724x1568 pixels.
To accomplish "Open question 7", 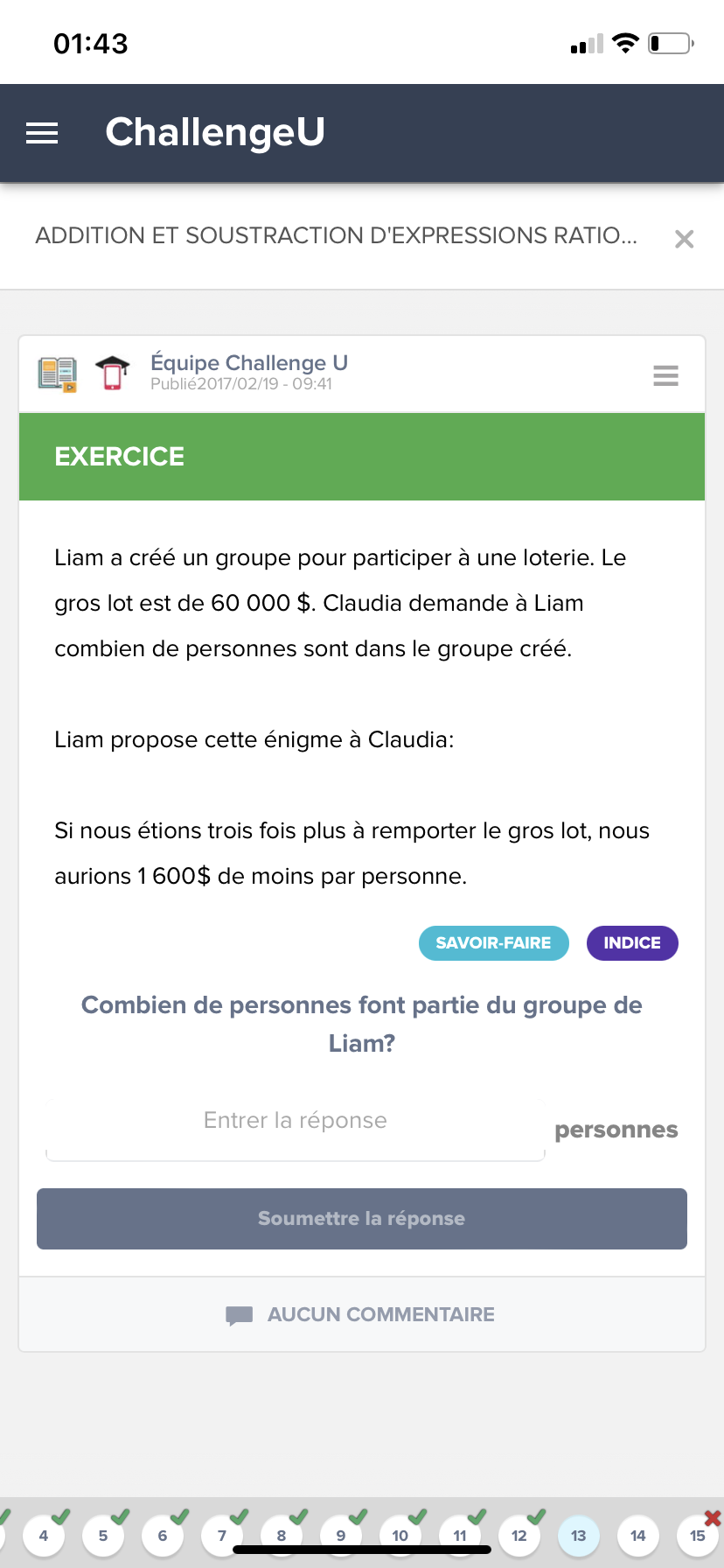I will [x=222, y=1536].
